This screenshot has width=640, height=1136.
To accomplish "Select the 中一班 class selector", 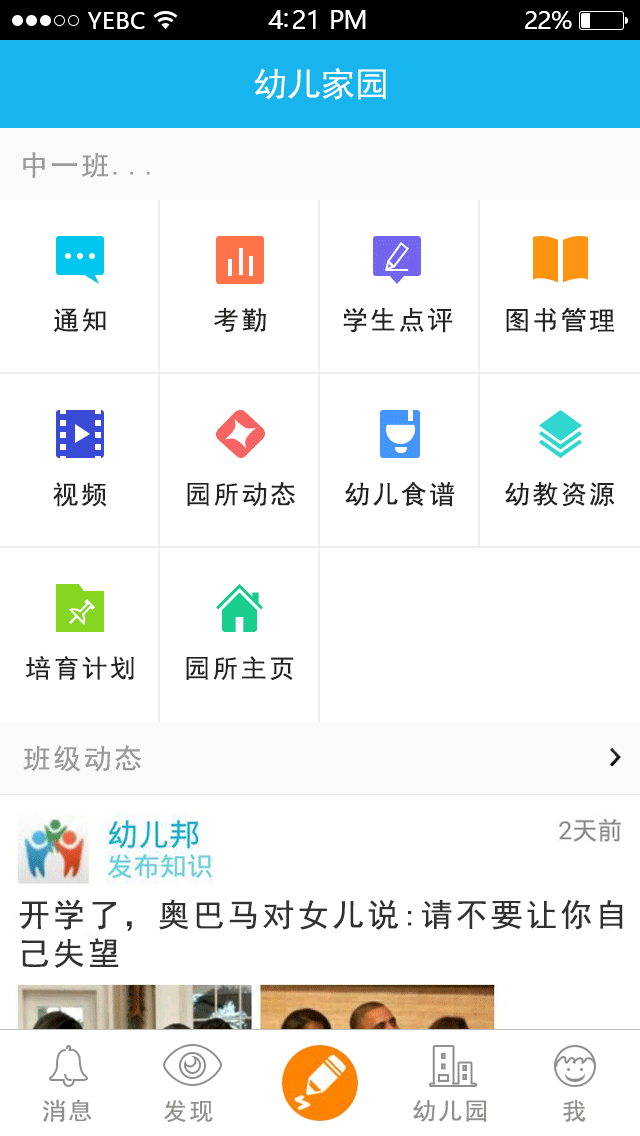I will [88, 165].
